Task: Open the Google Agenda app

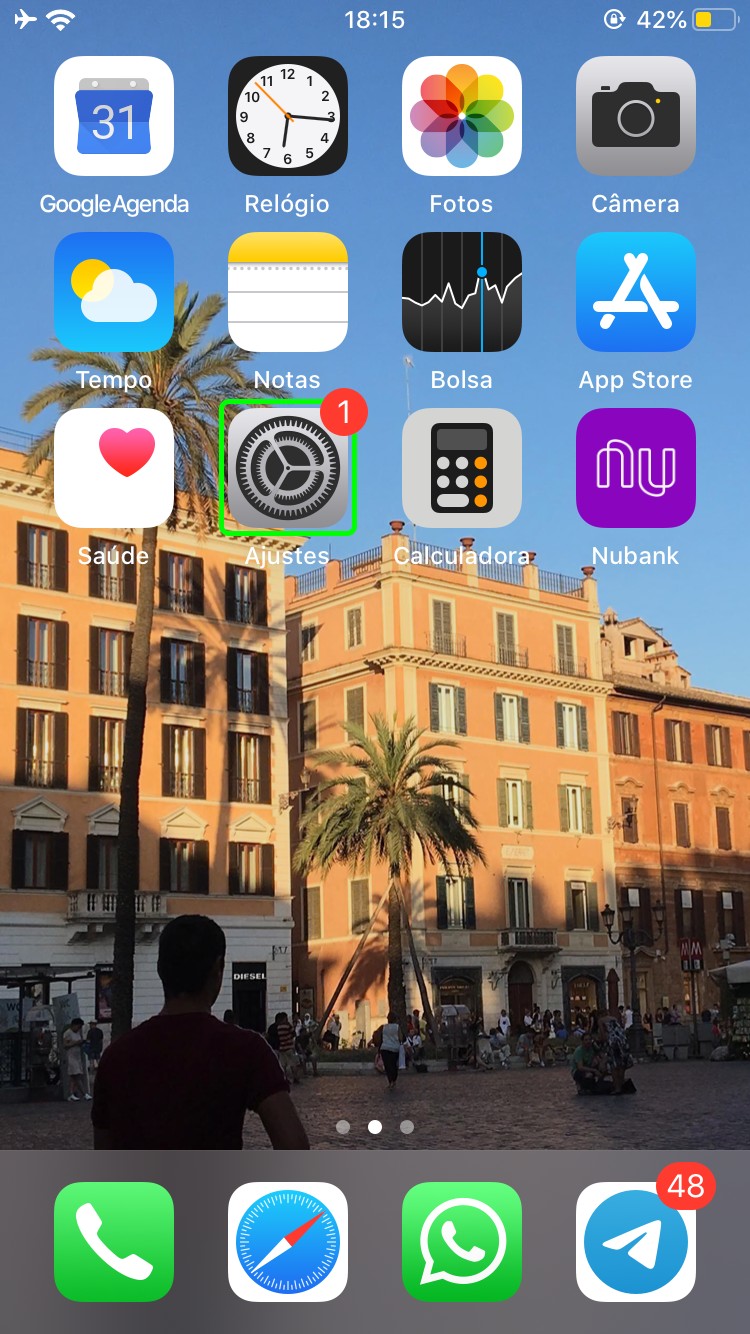Action: 114,116
